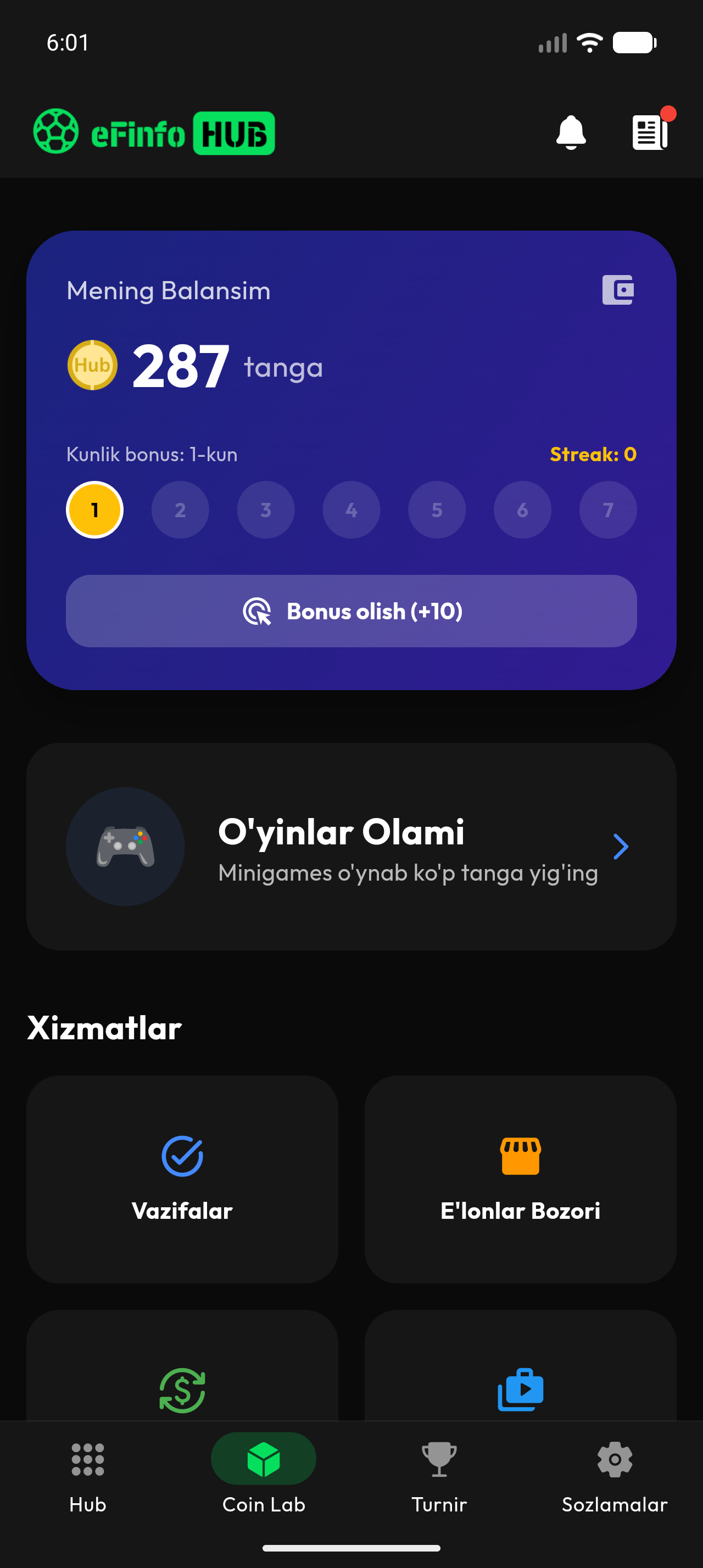
Task: Open the notifications bell
Action: [570, 132]
